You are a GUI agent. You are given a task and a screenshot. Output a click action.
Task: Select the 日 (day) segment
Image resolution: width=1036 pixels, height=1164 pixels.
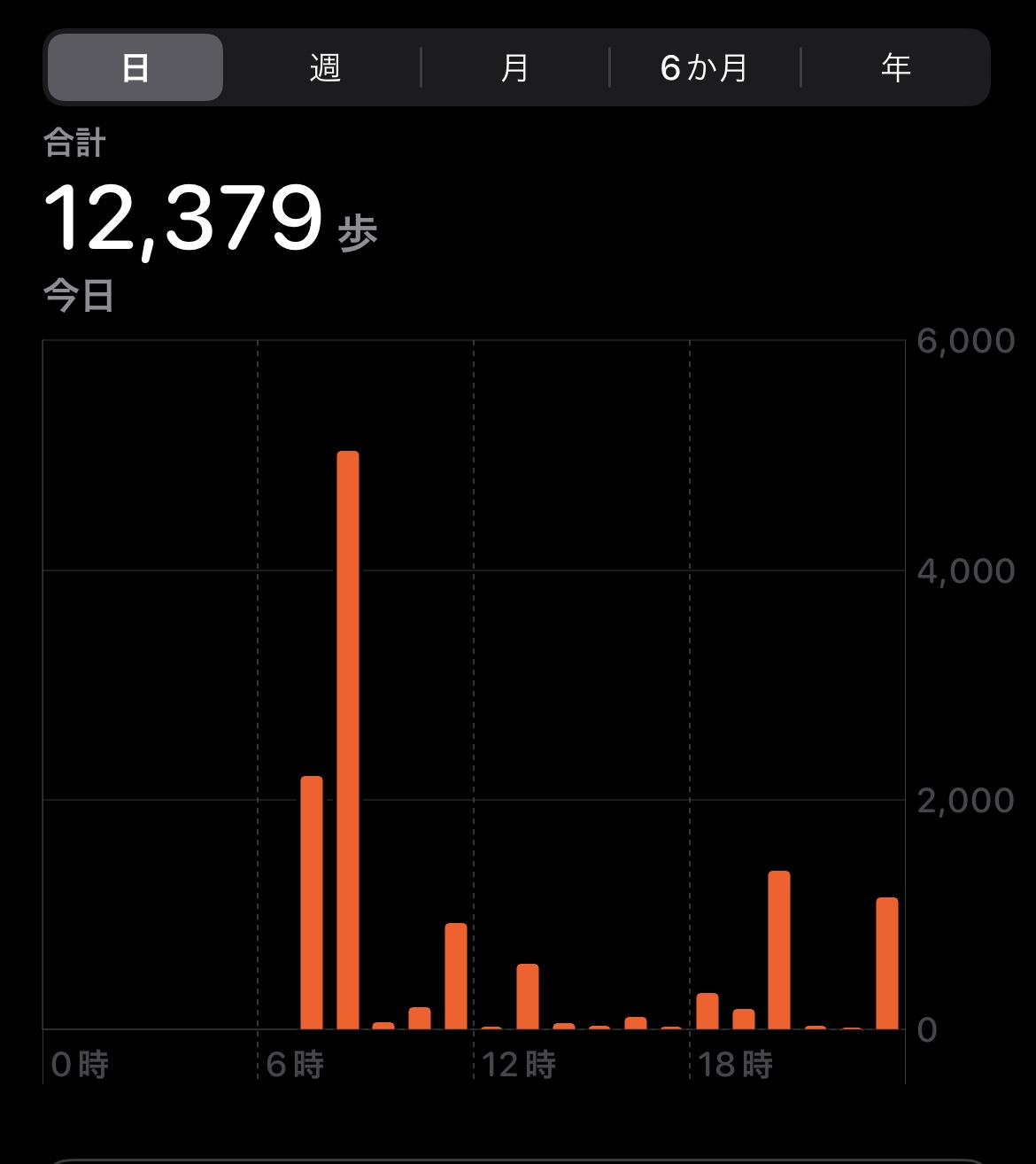(x=135, y=67)
